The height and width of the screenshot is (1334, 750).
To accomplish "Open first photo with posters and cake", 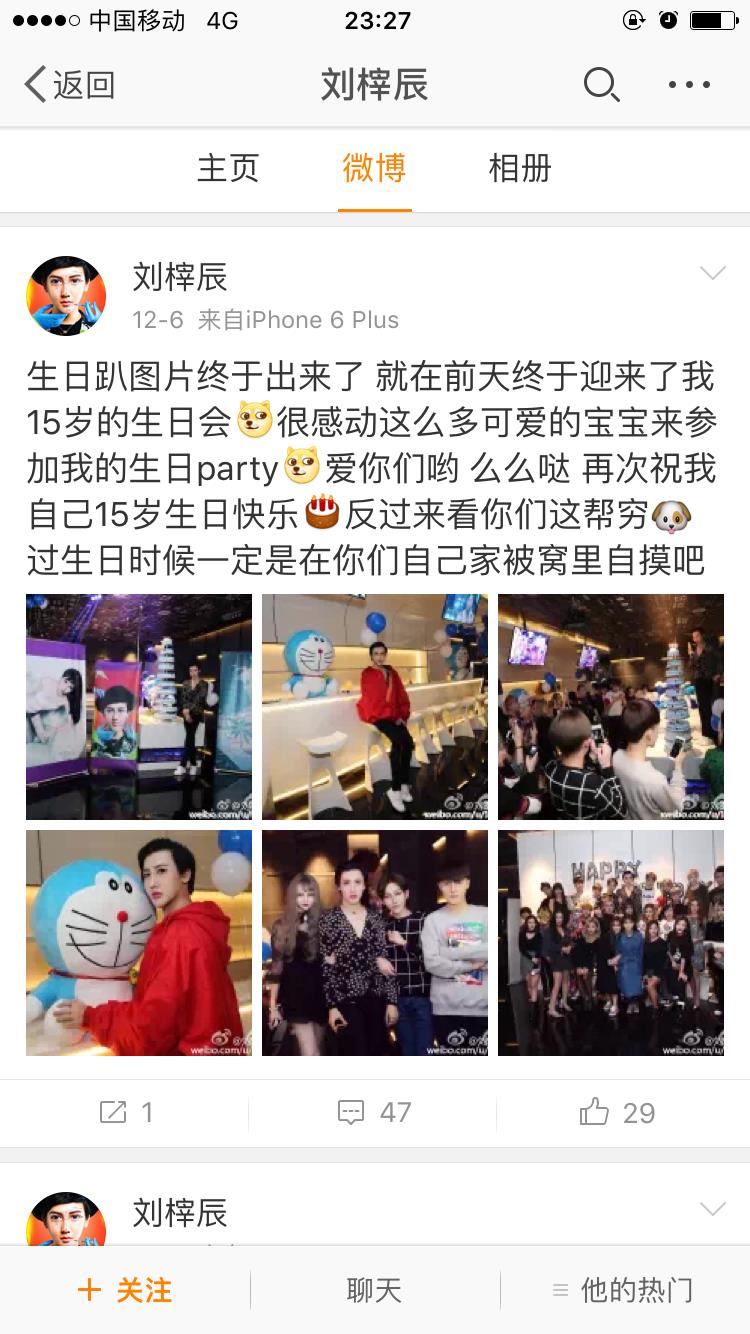I will pyautogui.click(x=139, y=707).
